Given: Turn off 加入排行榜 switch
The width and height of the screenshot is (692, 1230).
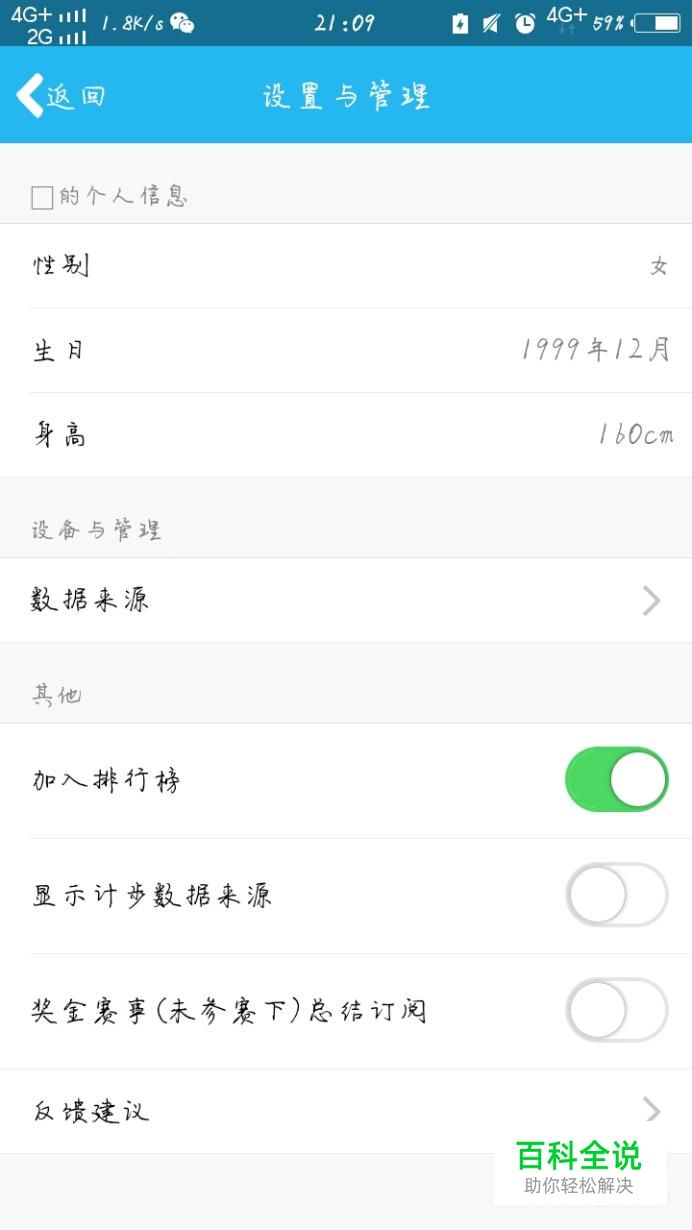Looking at the screenshot, I should click(x=616, y=779).
